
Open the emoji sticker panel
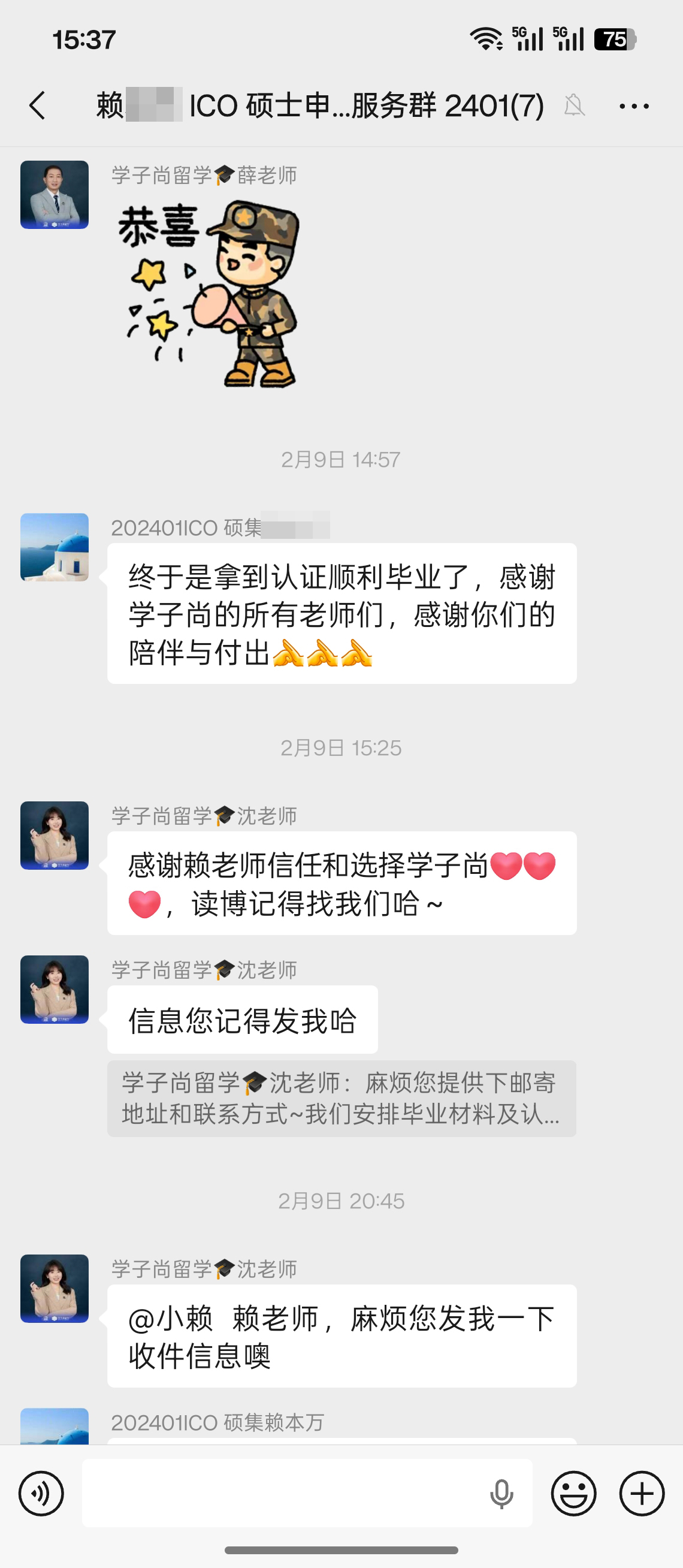coord(573,1493)
